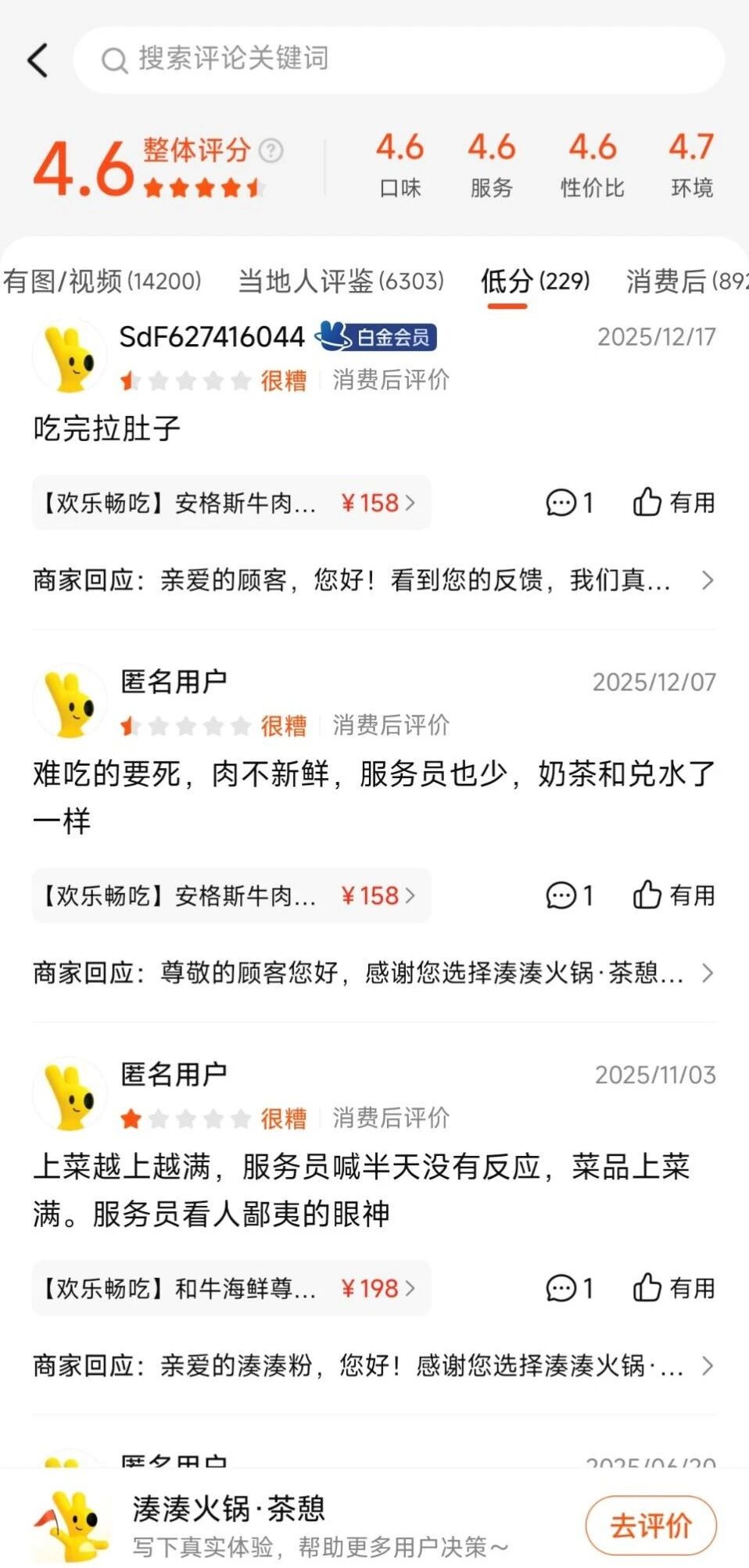Open the ¥198 和牛海鲜尊 package link
This screenshot has height=1568, width=749.
point(231,1289)
